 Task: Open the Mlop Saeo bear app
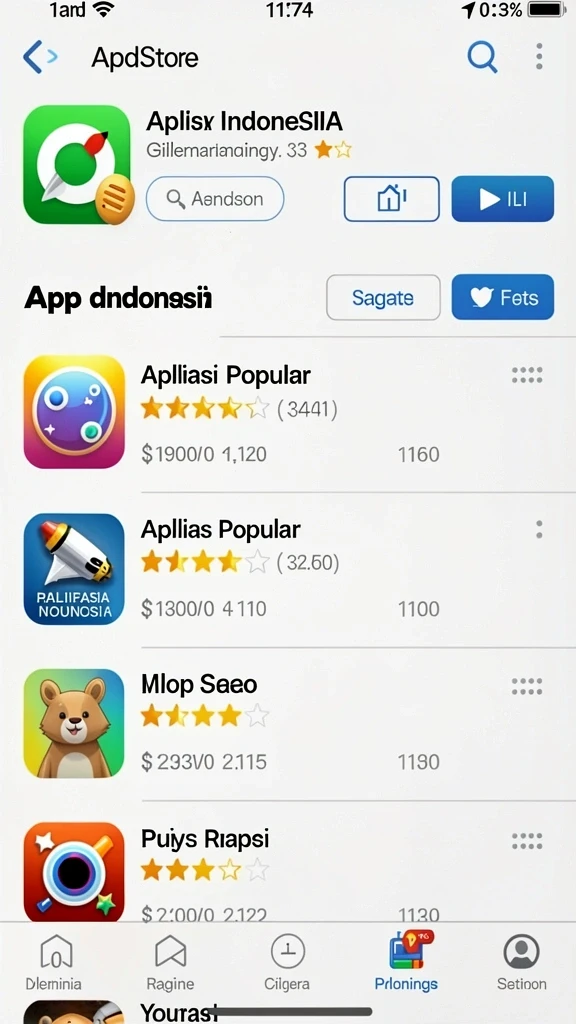click(288, 724)
